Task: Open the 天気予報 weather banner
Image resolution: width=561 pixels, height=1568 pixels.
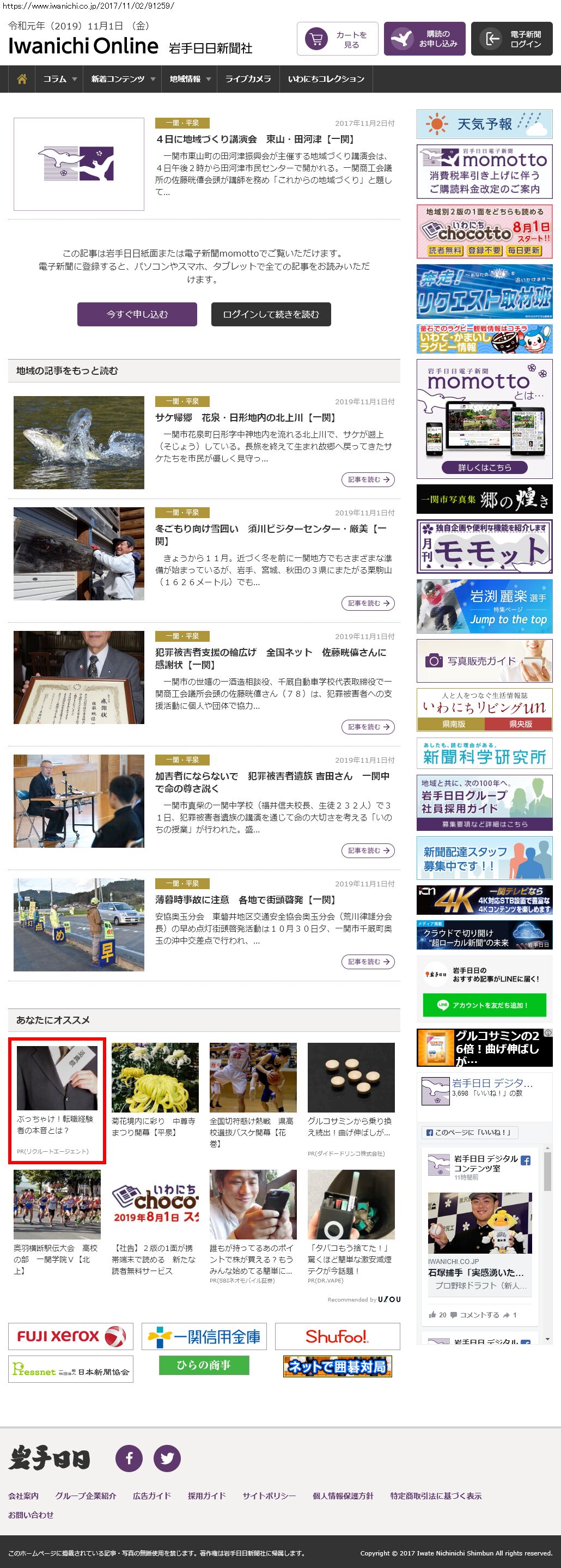Action: click(x=484, y=124)
